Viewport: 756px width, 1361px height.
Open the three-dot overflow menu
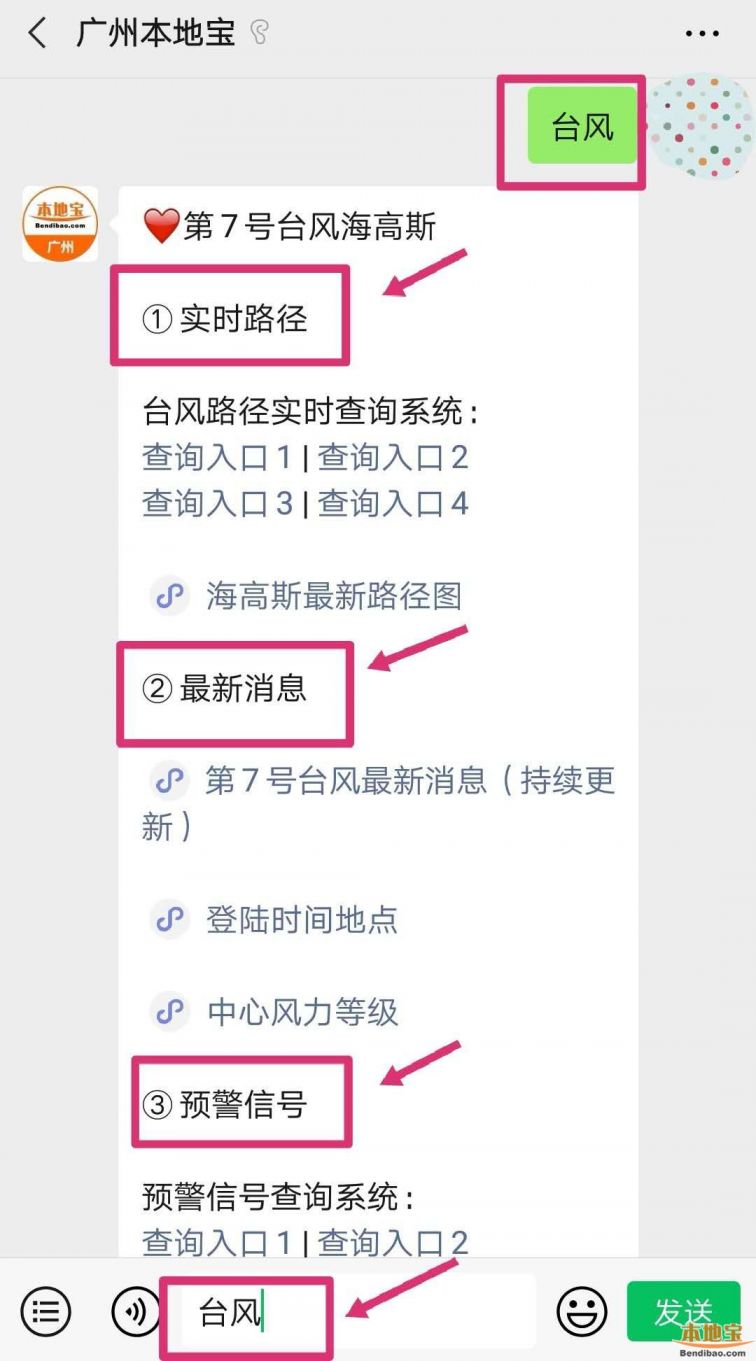click(702, 33)
